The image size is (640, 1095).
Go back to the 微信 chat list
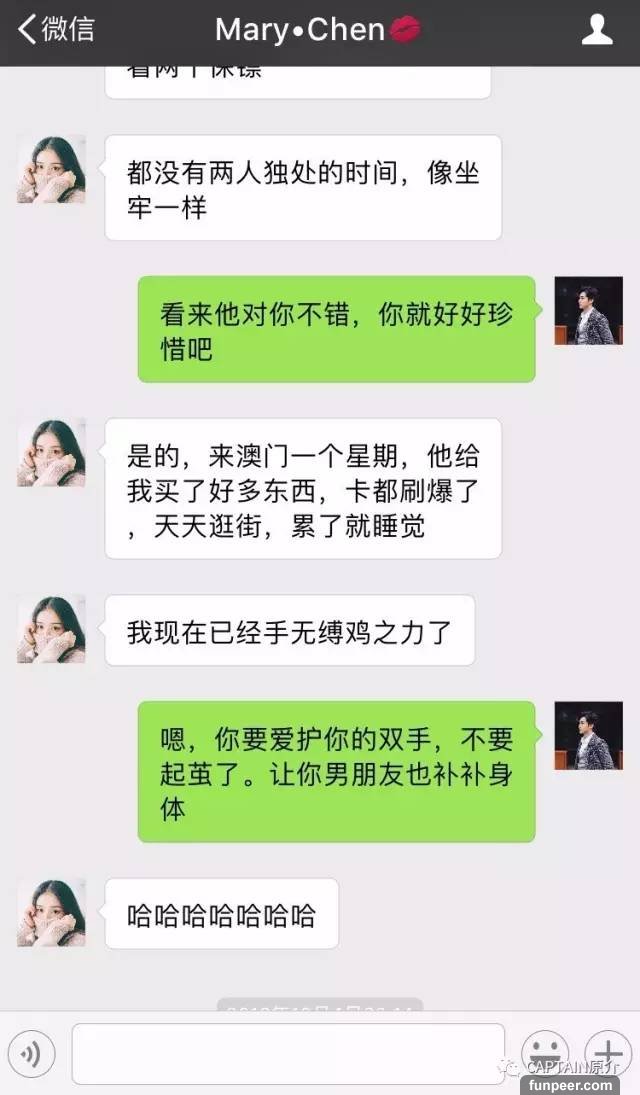coord(55,30)
